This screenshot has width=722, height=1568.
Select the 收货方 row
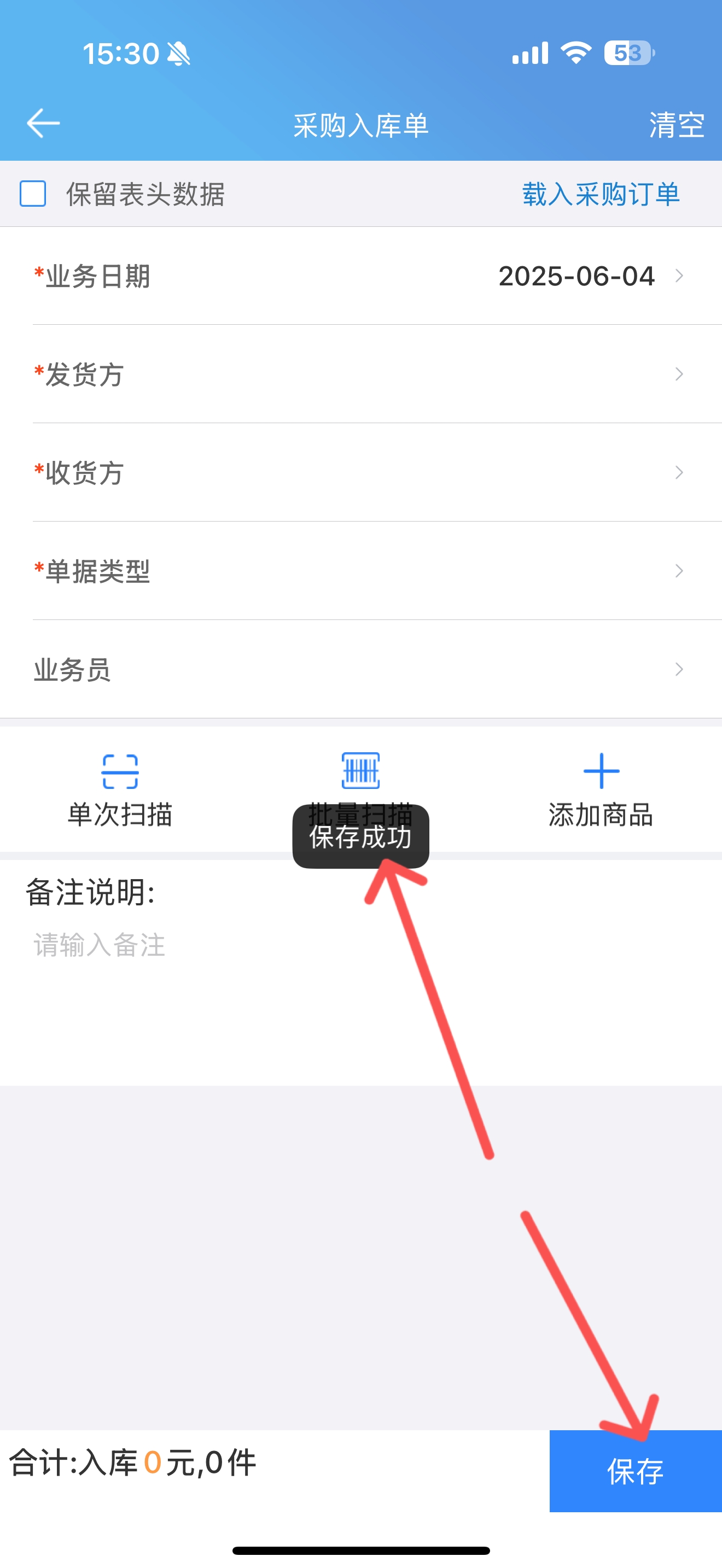361,473
